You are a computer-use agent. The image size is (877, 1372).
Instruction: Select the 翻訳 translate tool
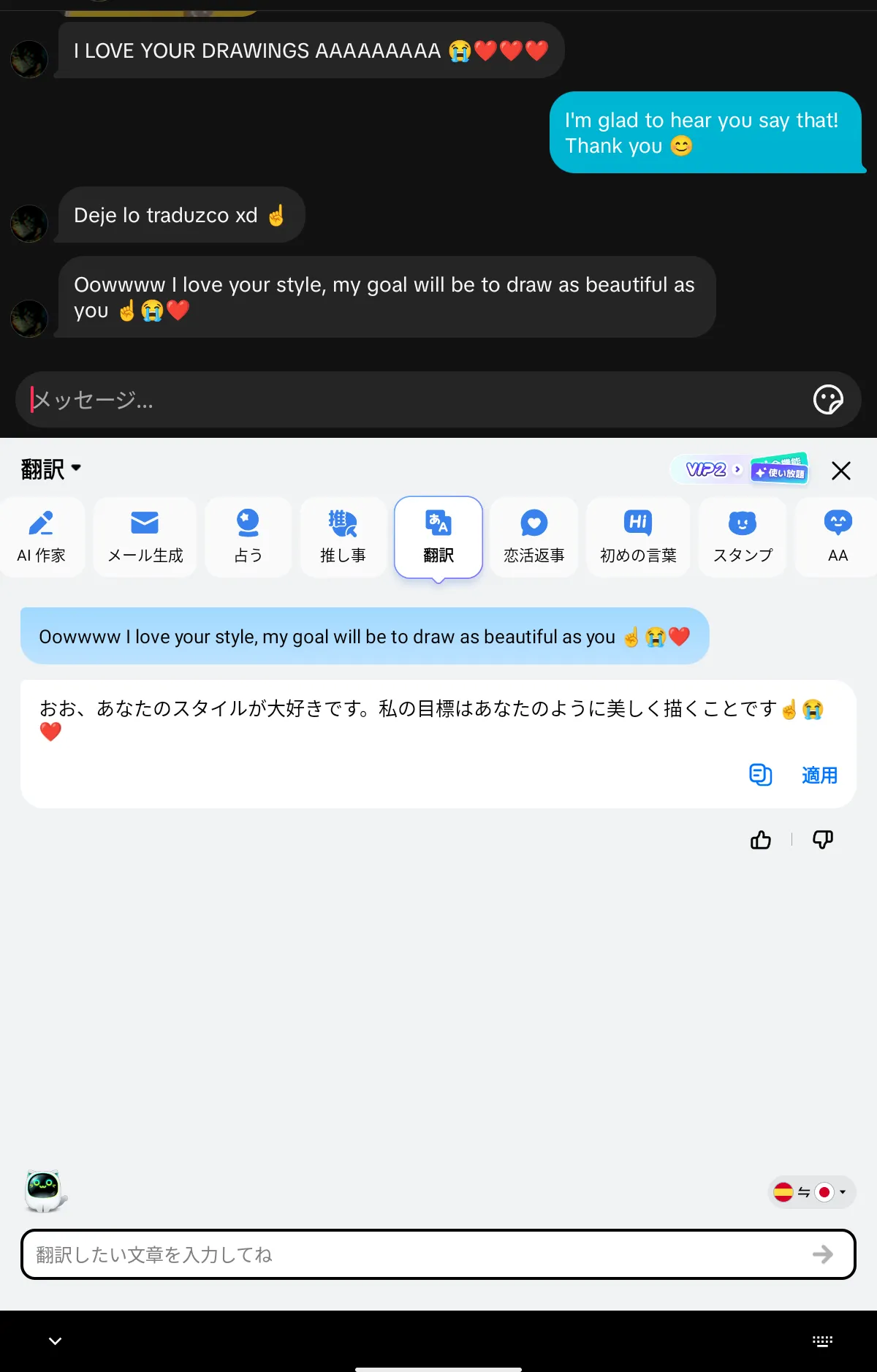(438, 537)
